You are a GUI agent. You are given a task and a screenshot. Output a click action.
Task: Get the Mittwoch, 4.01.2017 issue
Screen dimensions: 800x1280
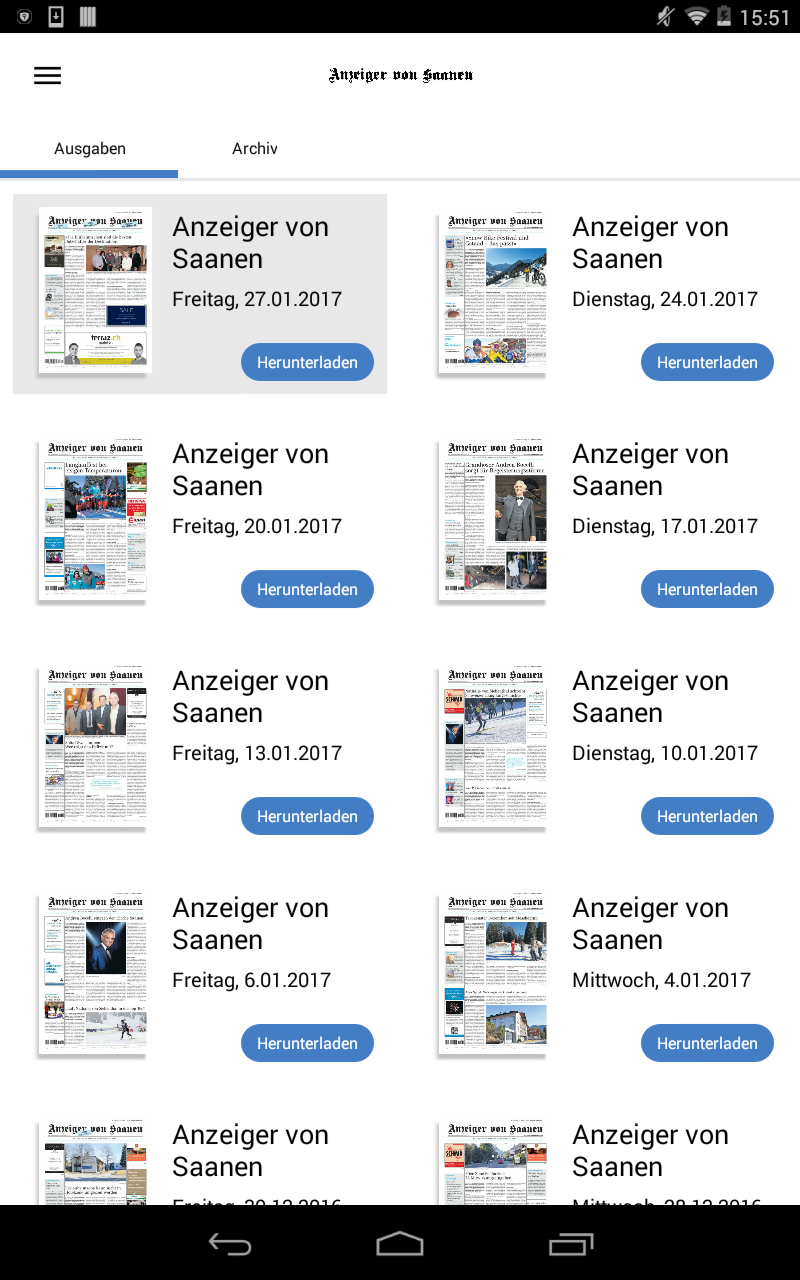707,1043
